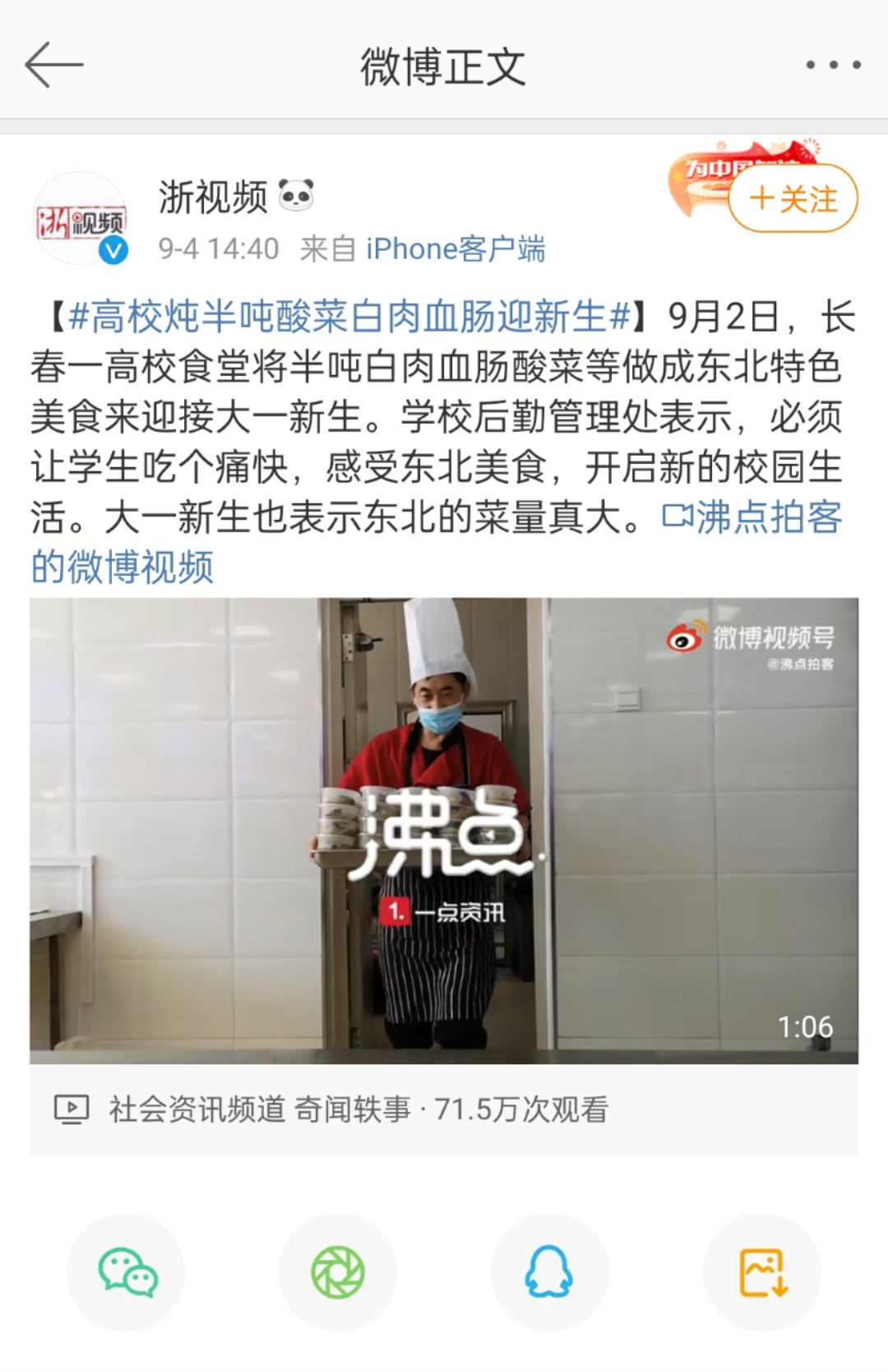Viewport: 888px width, 1372px height.
Task: Follow 浙视频 with the +关注 button
Action: coord(793,199)
